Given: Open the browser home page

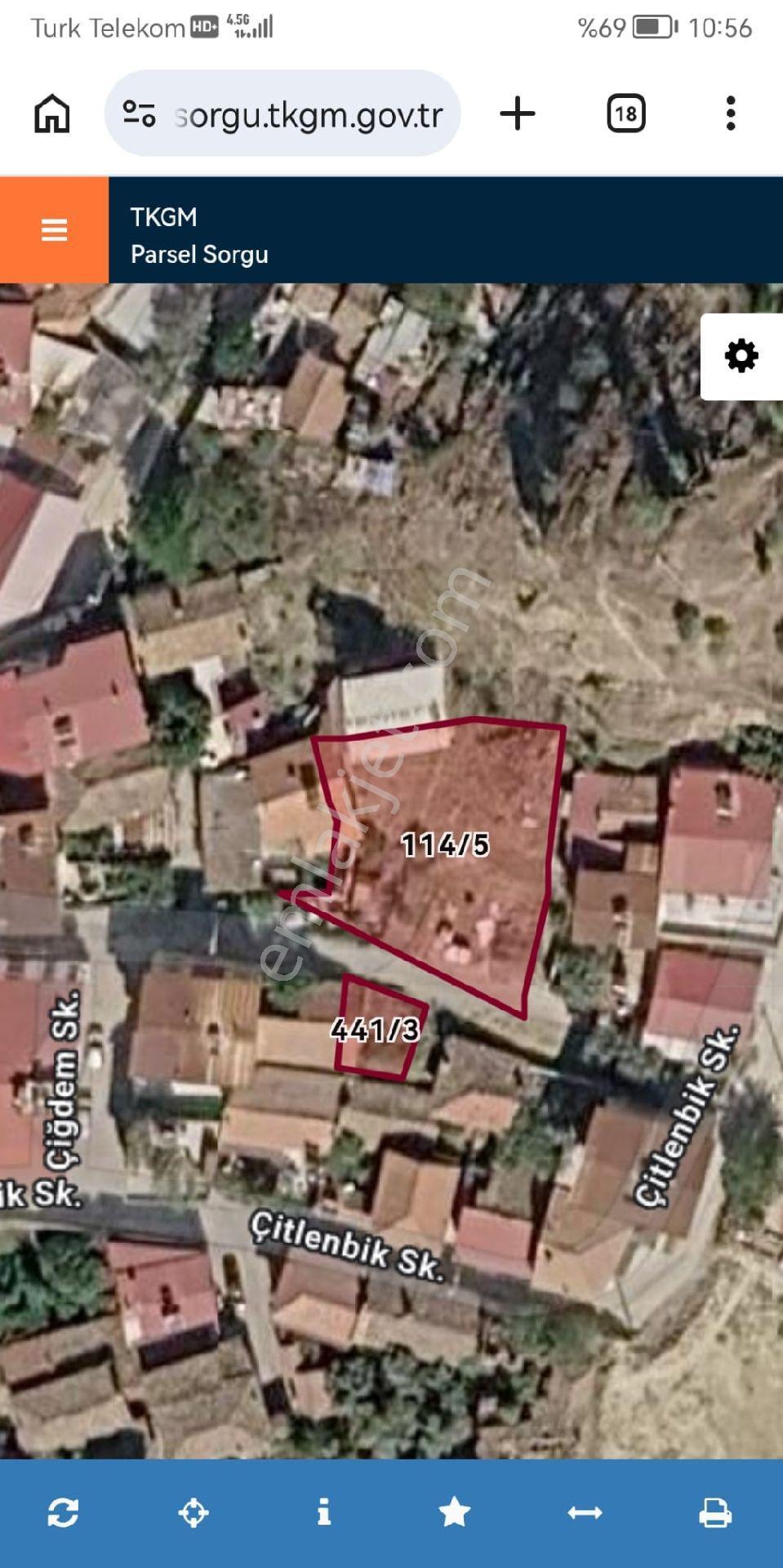Looking at the screenshot, I should click(52, 114).
